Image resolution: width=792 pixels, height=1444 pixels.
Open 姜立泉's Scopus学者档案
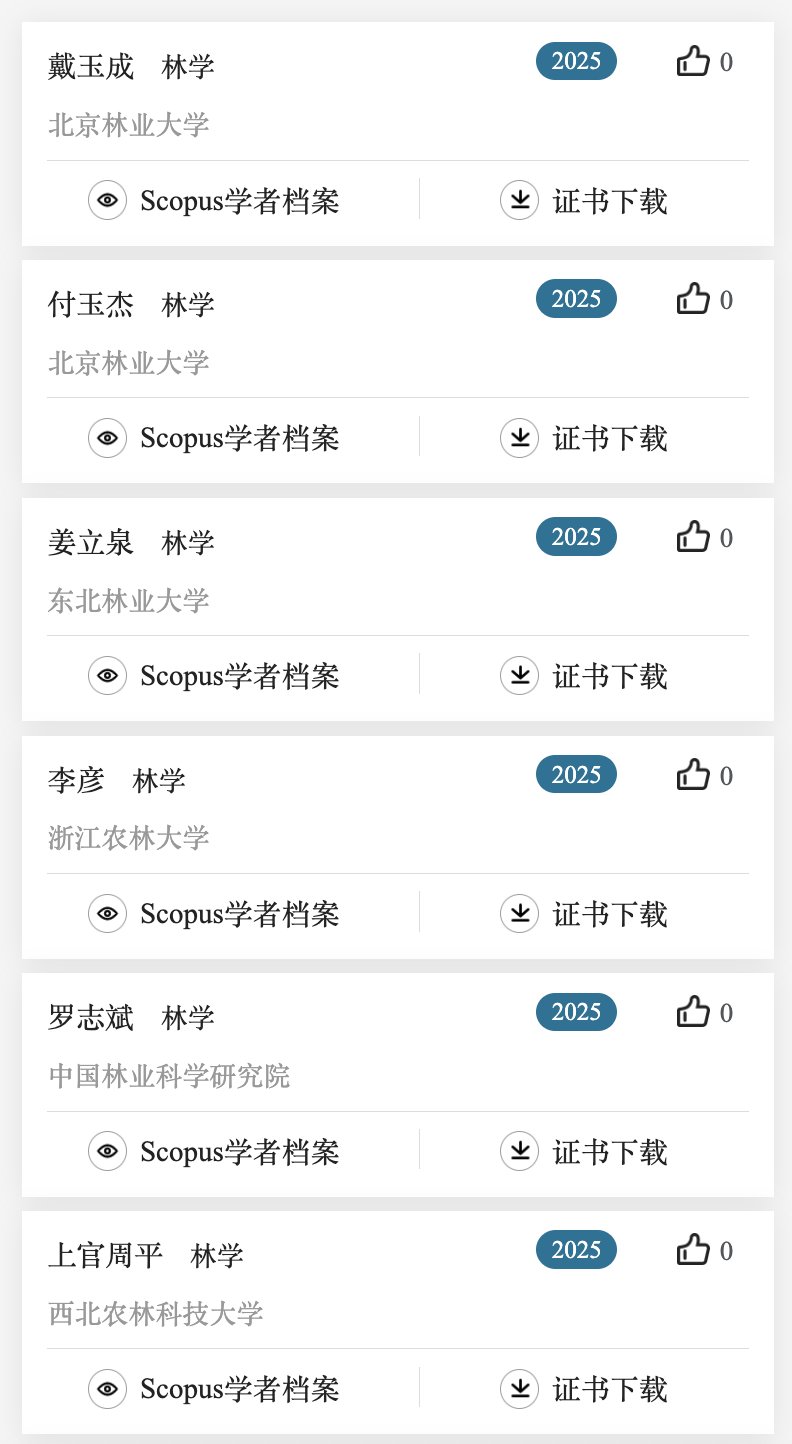pyautogui.click(x=214, y=676)
